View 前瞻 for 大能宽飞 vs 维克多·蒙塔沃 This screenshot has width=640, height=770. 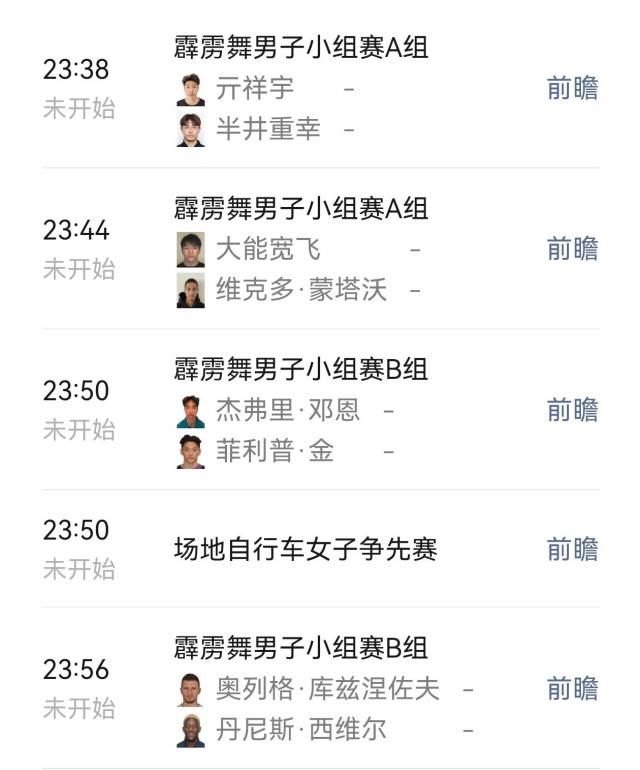pos(572,249)
